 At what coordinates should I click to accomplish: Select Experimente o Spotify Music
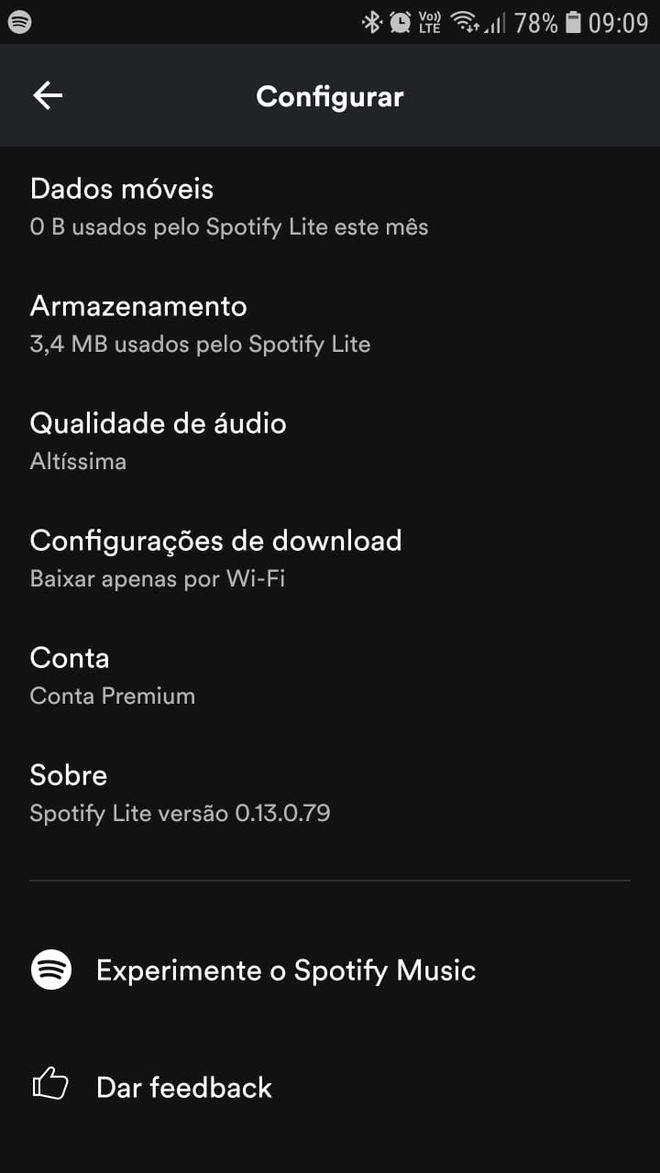(330, 970)
